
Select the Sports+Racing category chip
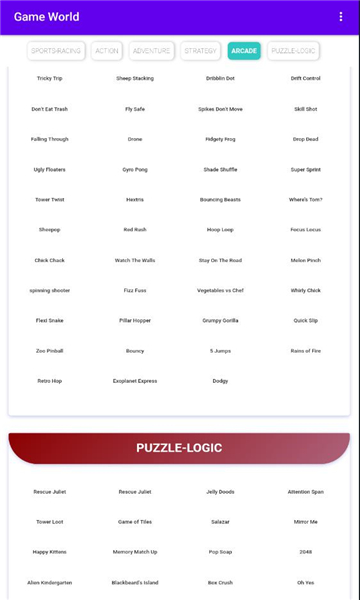(x=56, y=51)
